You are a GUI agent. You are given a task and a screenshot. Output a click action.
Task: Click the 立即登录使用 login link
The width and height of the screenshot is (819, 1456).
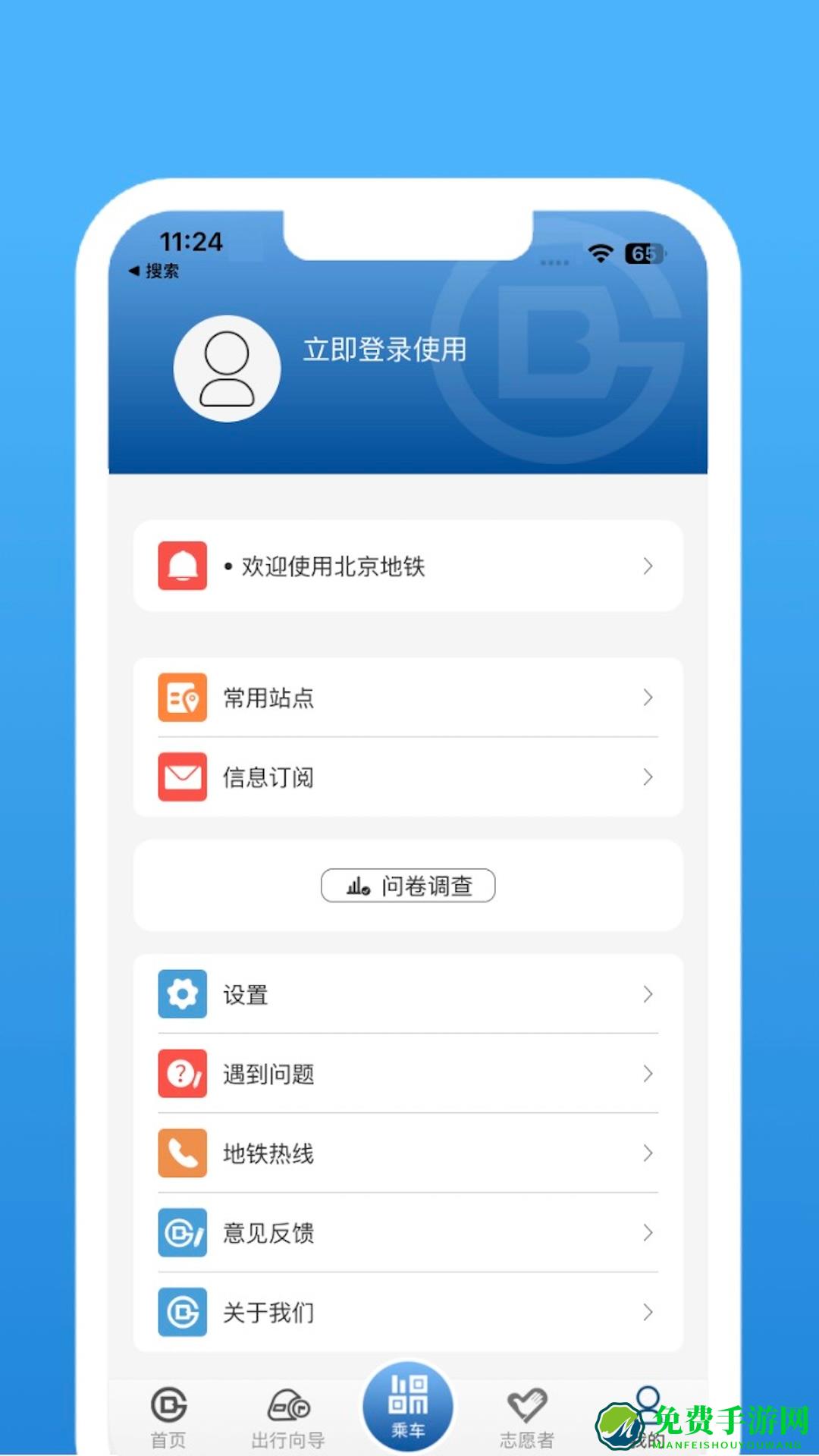point(383,350)
